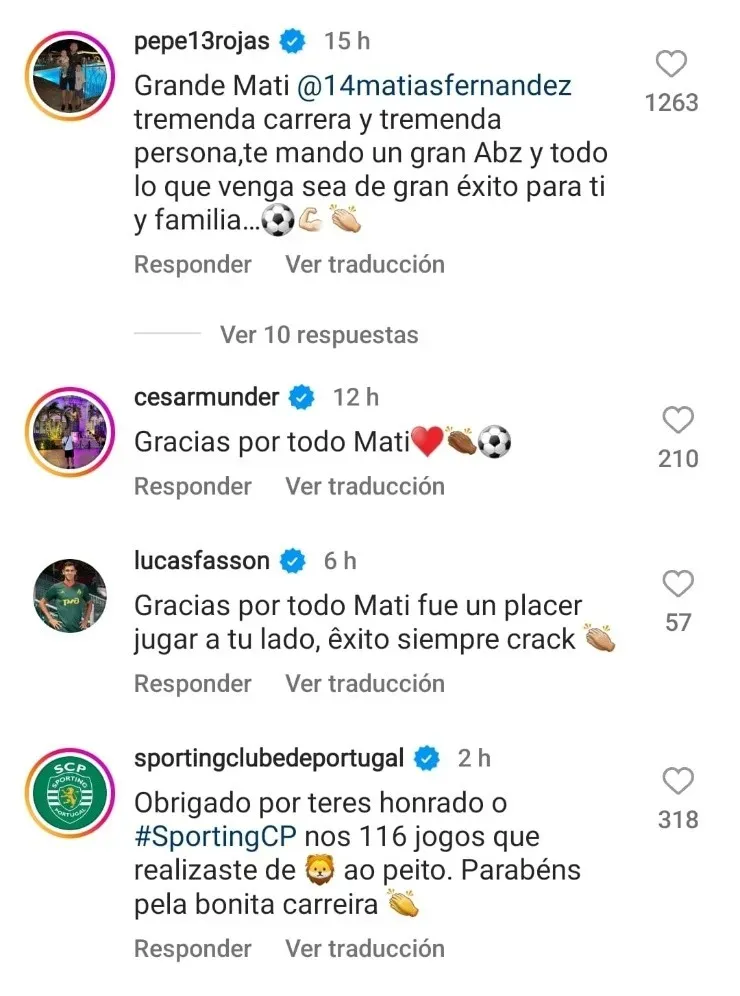Screen dimensions: 740x996
Task: View lucasfasson's profile avatar
Action: (x=68, y=595)
